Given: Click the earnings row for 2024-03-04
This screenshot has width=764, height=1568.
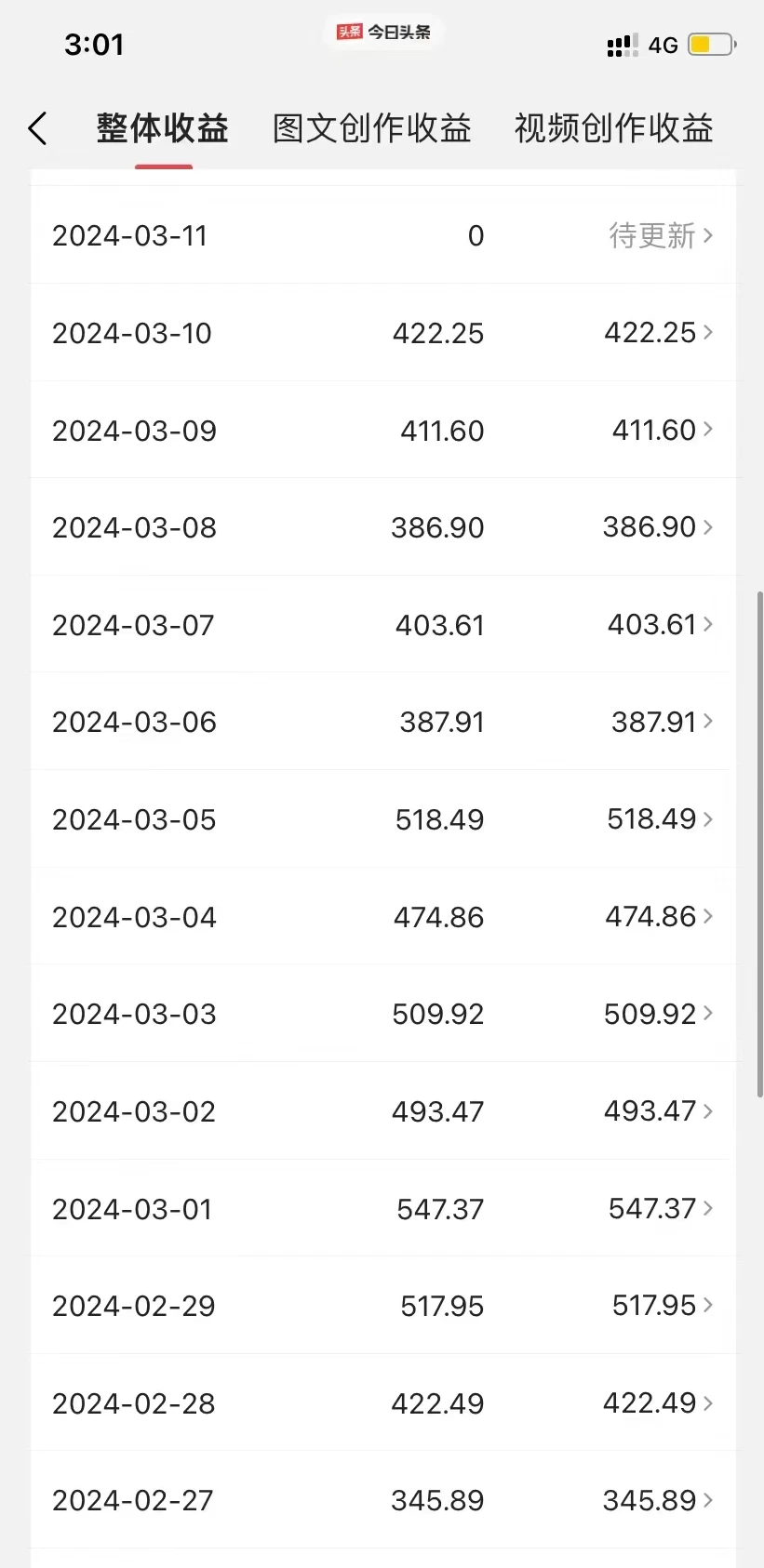Looking at the screenshot, I should click(382, 917).
